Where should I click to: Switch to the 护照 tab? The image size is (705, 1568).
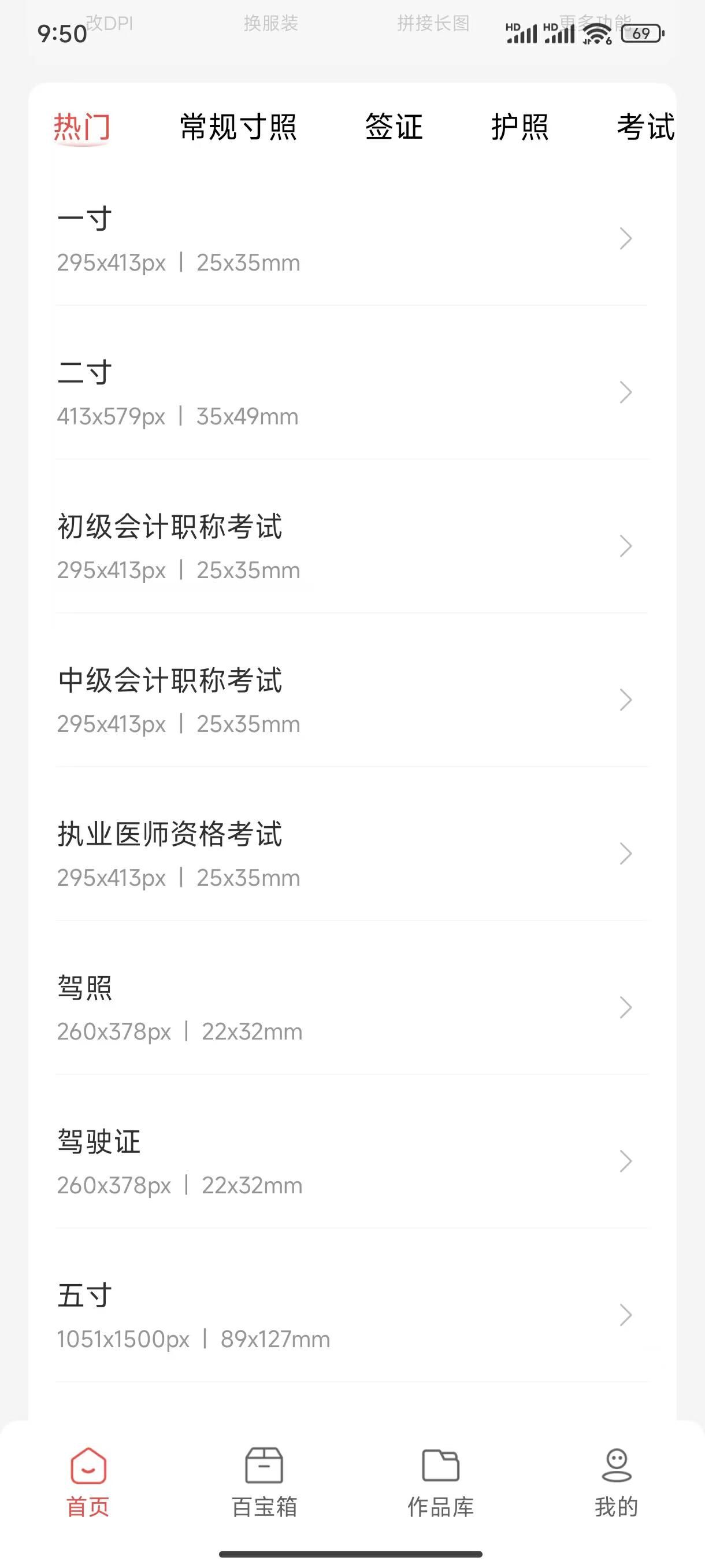point(520,127)
